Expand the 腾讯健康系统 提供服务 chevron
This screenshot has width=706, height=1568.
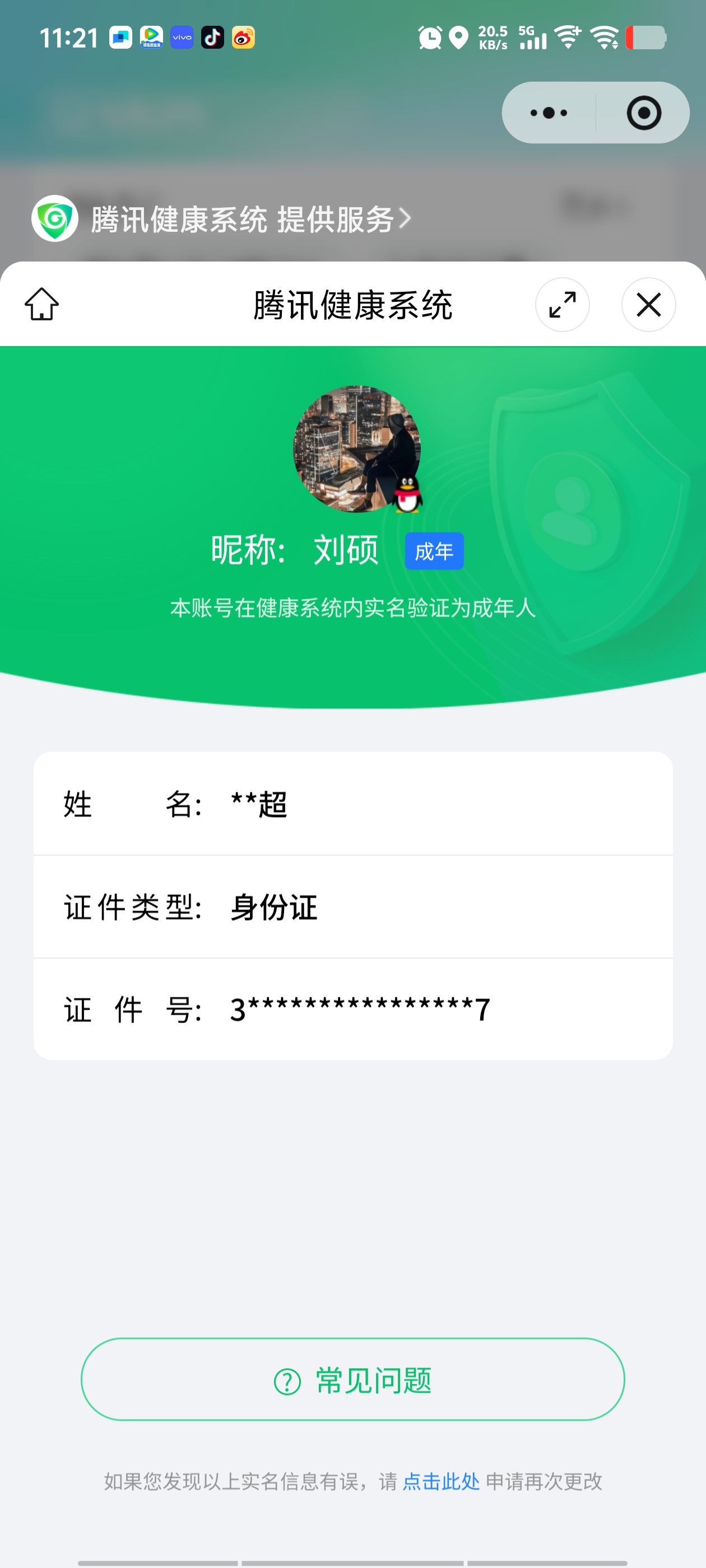(x=405, y=218)
